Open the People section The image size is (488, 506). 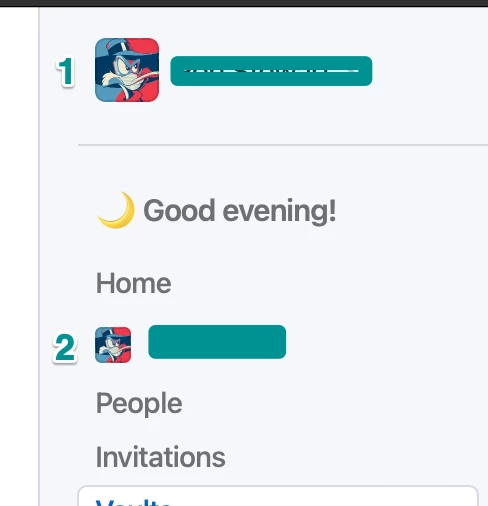coord(139,403)
